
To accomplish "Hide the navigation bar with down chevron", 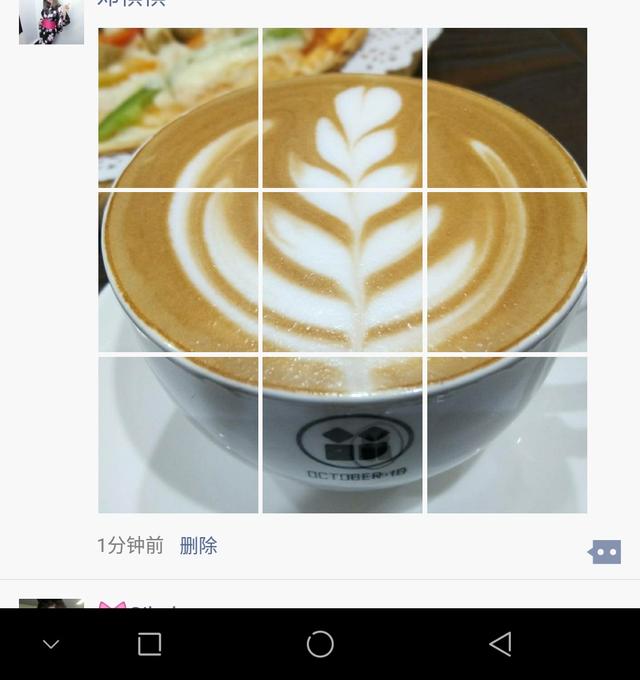I will click(x=51, y=645).
